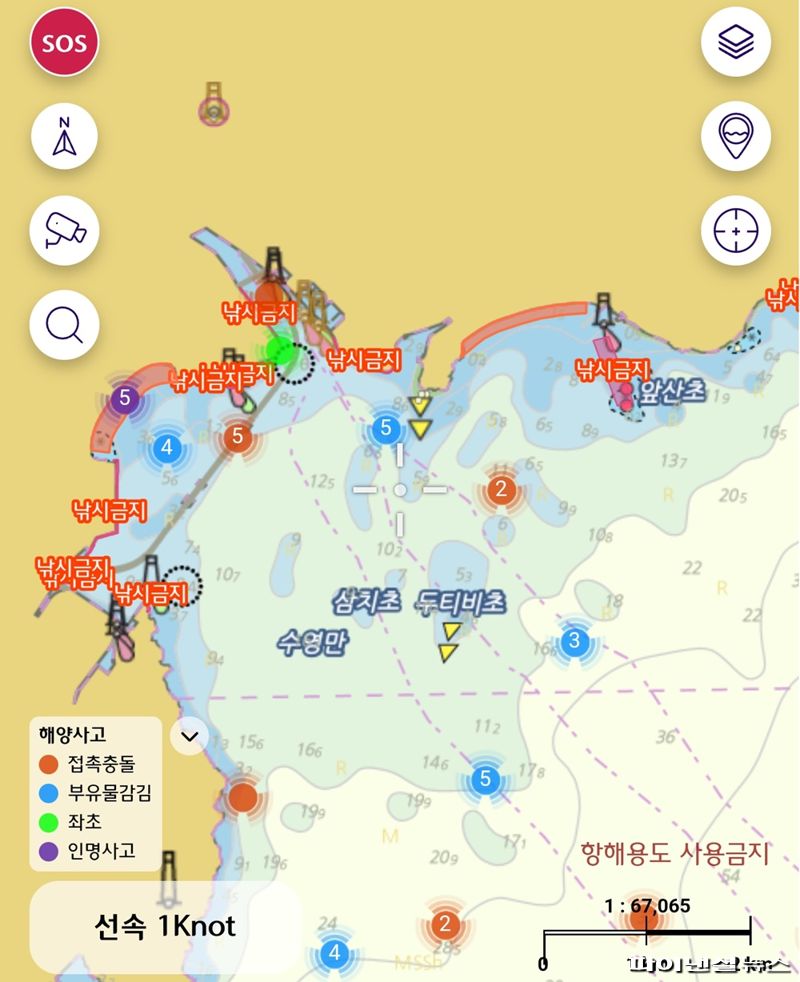Open the map layers menu
Image resolution: width=800 pixels, height=982 pixels.
pos(735,42)
